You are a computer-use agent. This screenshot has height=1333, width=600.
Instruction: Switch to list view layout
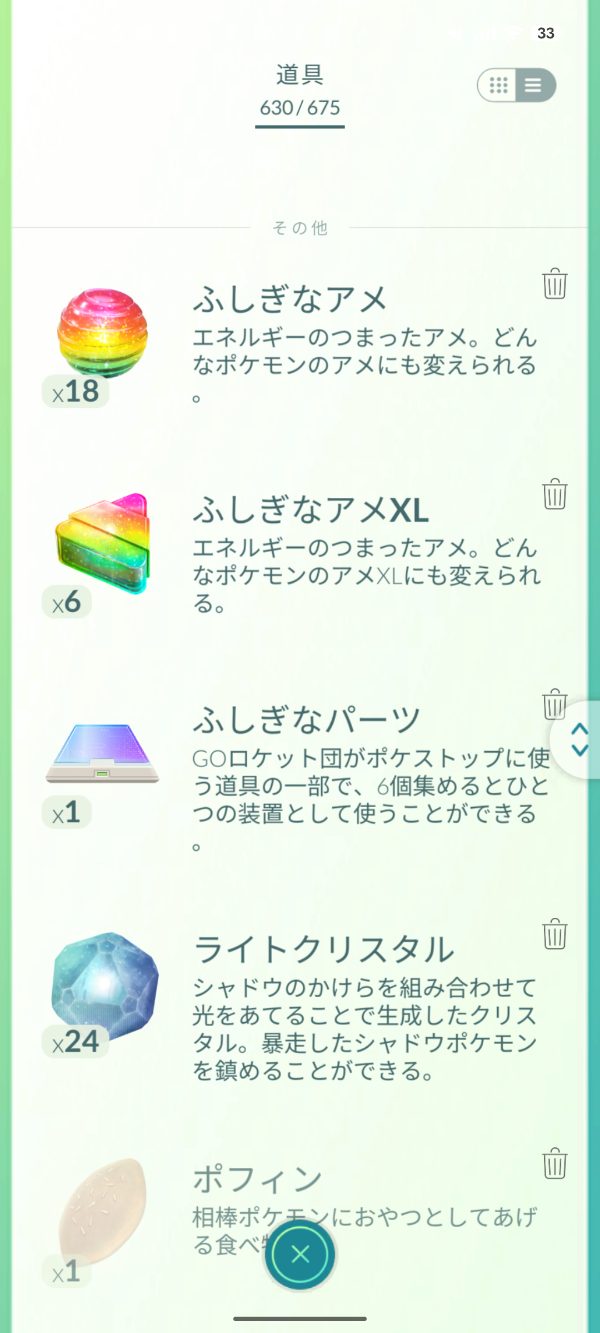click(534, 85)
